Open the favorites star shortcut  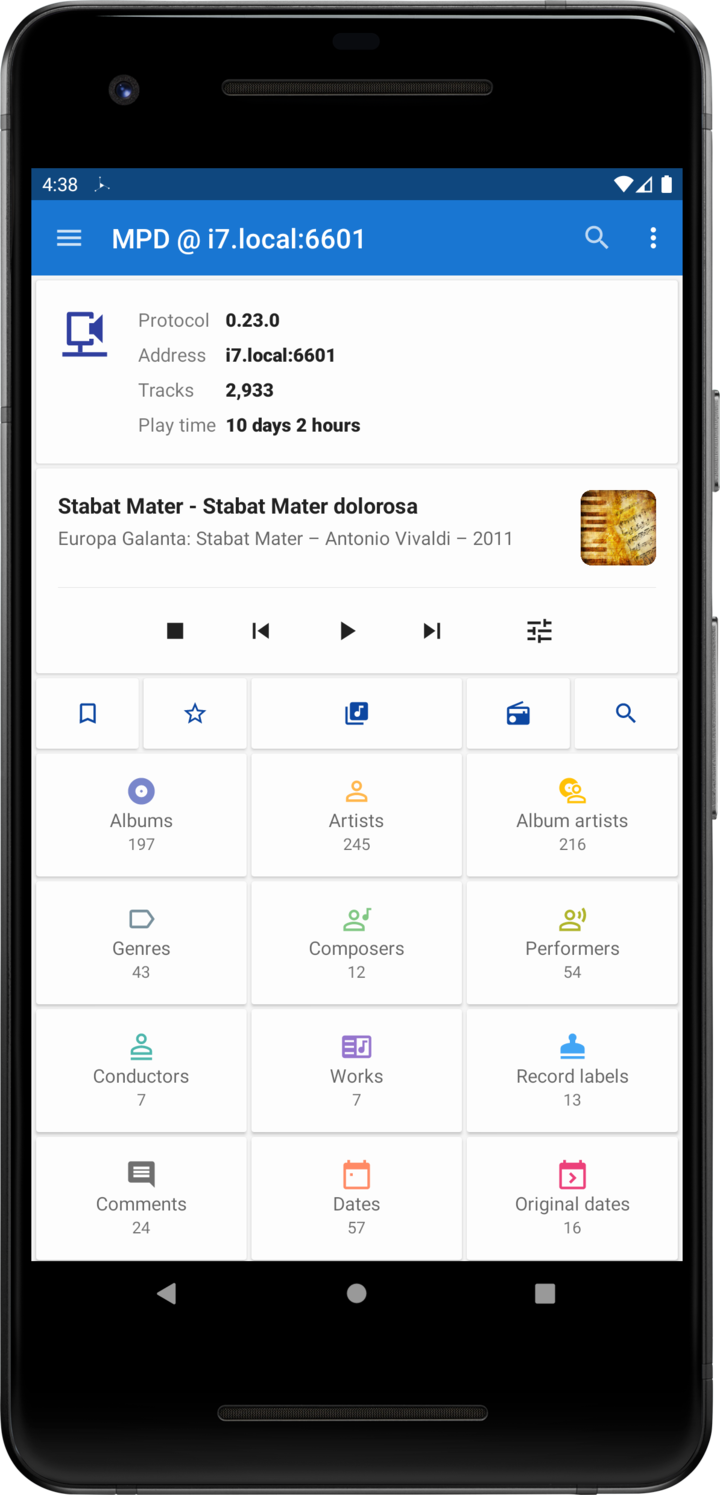tap(195, 713)
